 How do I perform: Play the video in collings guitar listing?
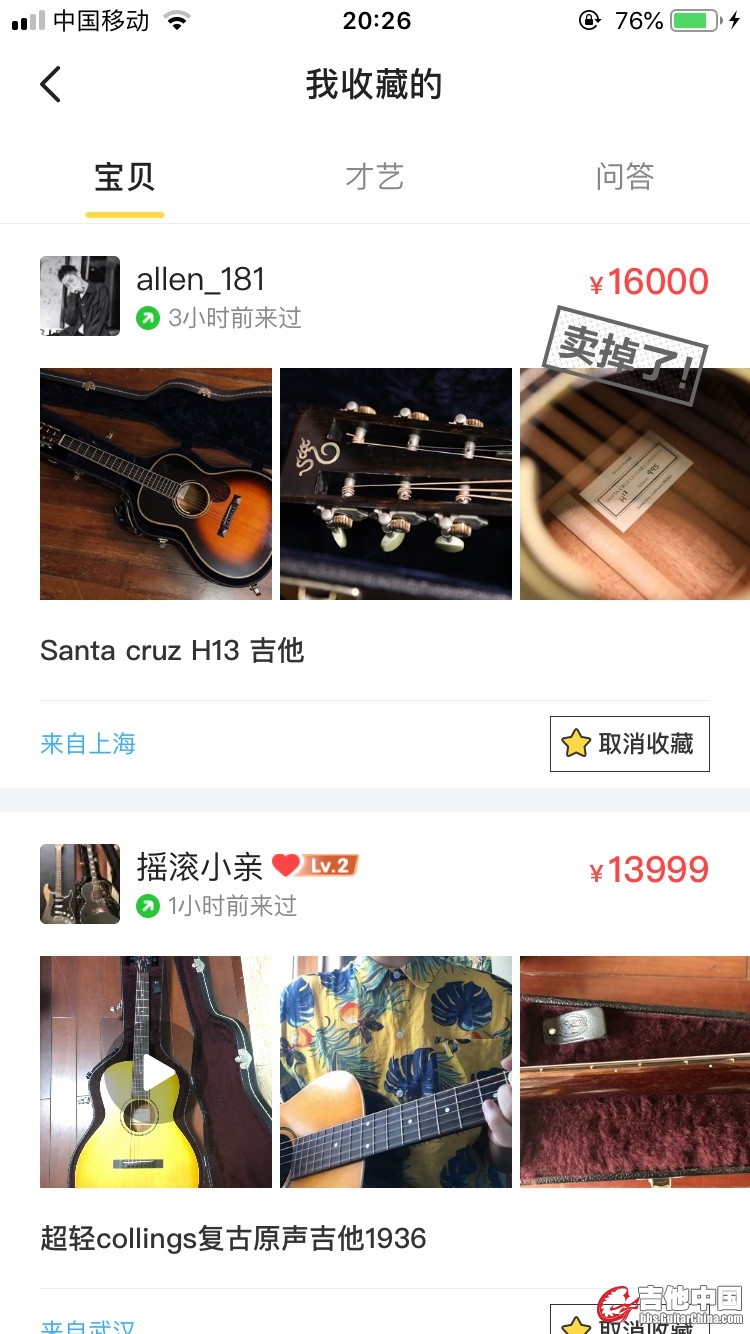[x=156, y=1072]
